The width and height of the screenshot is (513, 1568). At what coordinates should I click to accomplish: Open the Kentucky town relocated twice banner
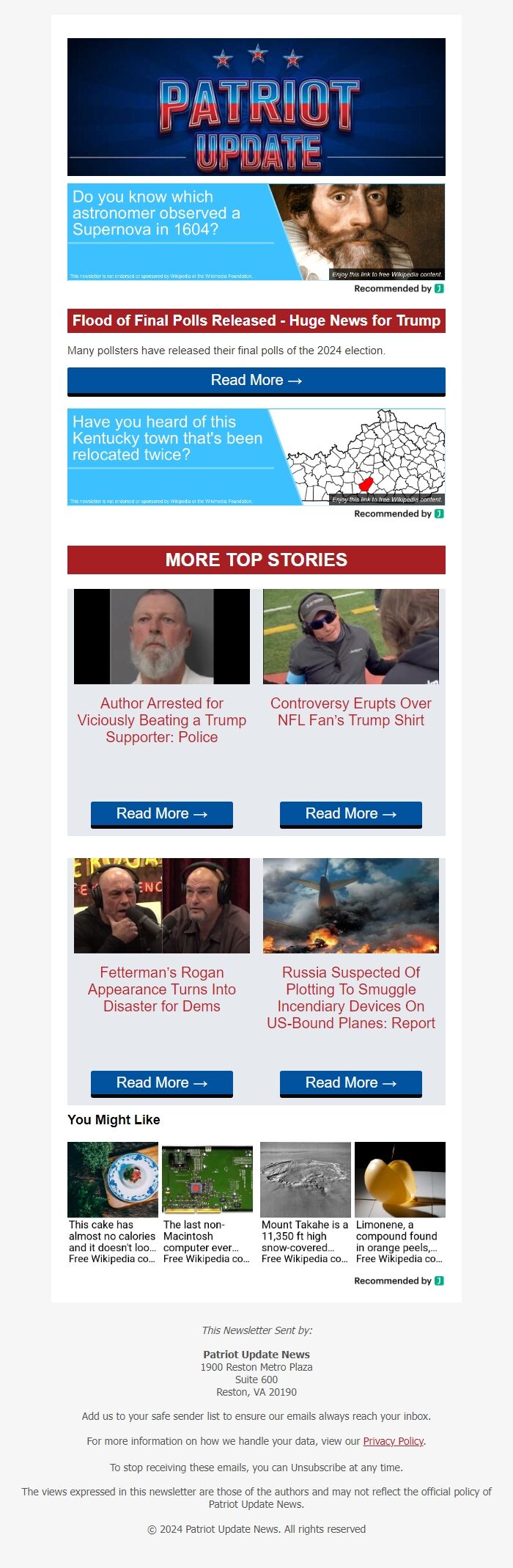click(x=256, y=457)
